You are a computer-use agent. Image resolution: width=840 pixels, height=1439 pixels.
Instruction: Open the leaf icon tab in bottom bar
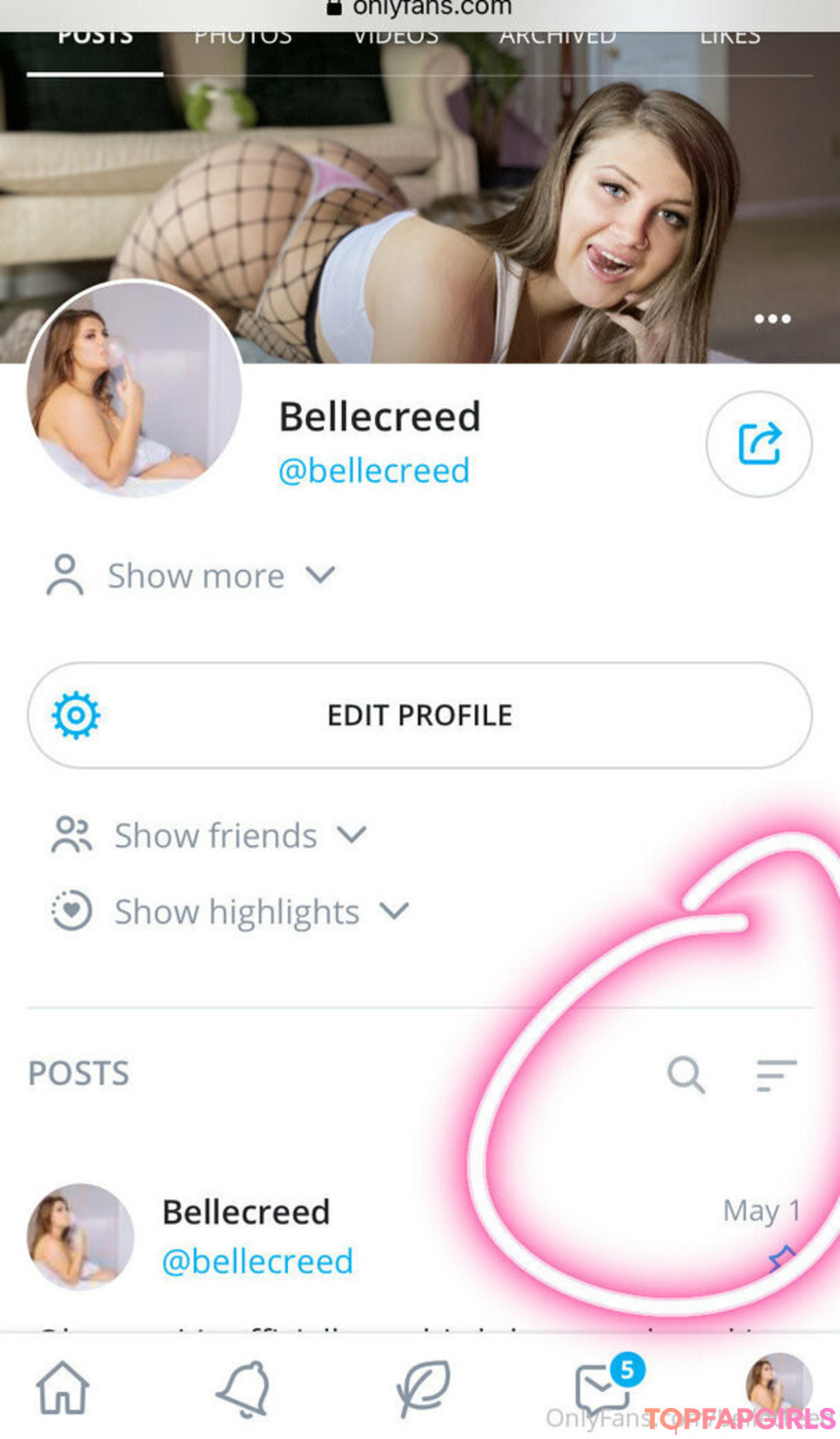pos(424,1388)
